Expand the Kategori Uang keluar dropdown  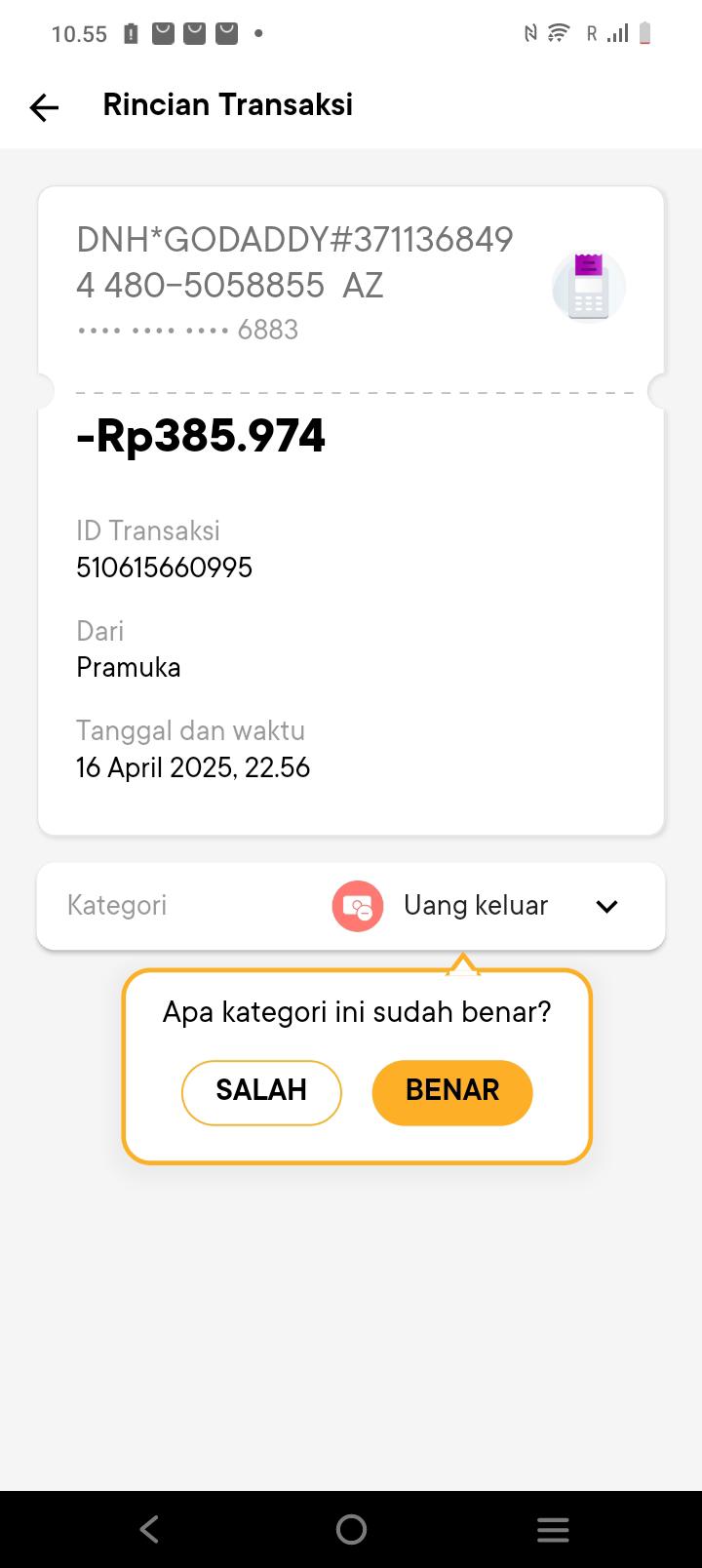pyautogui.click(x=606, y=906)
